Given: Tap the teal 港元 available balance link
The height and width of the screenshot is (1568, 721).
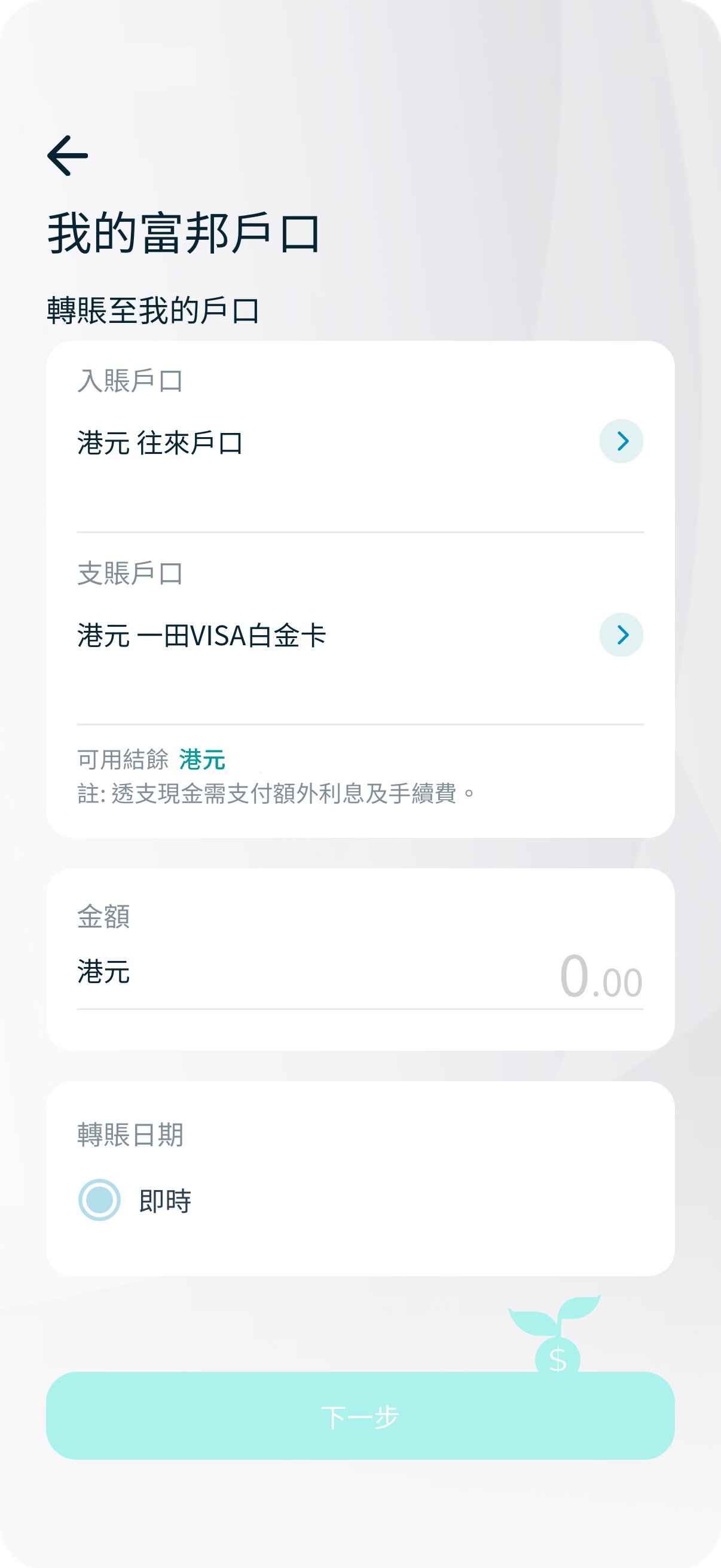Looking at the screenshot, I should click(x=201, y=758).
